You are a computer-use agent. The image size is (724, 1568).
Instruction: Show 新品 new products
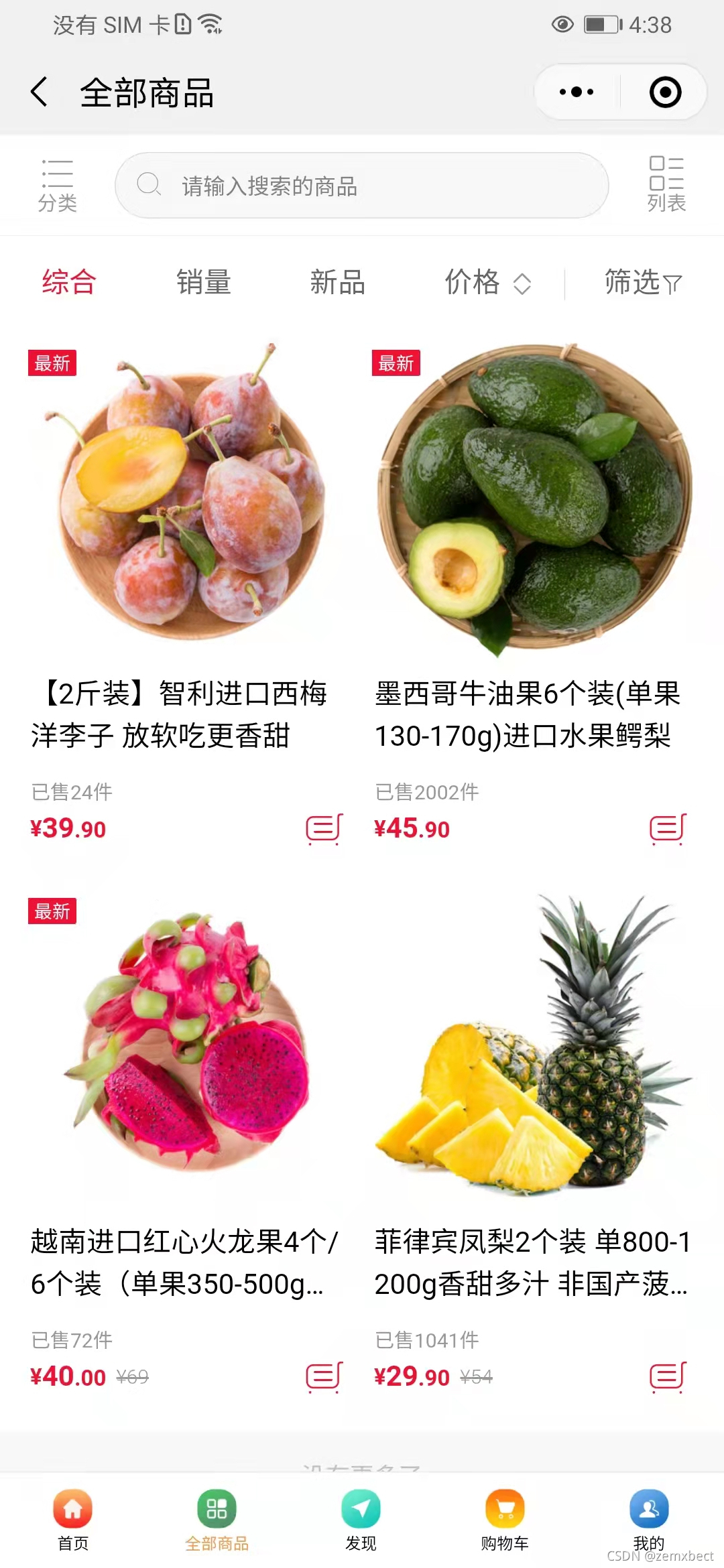(x=337, y=282)
